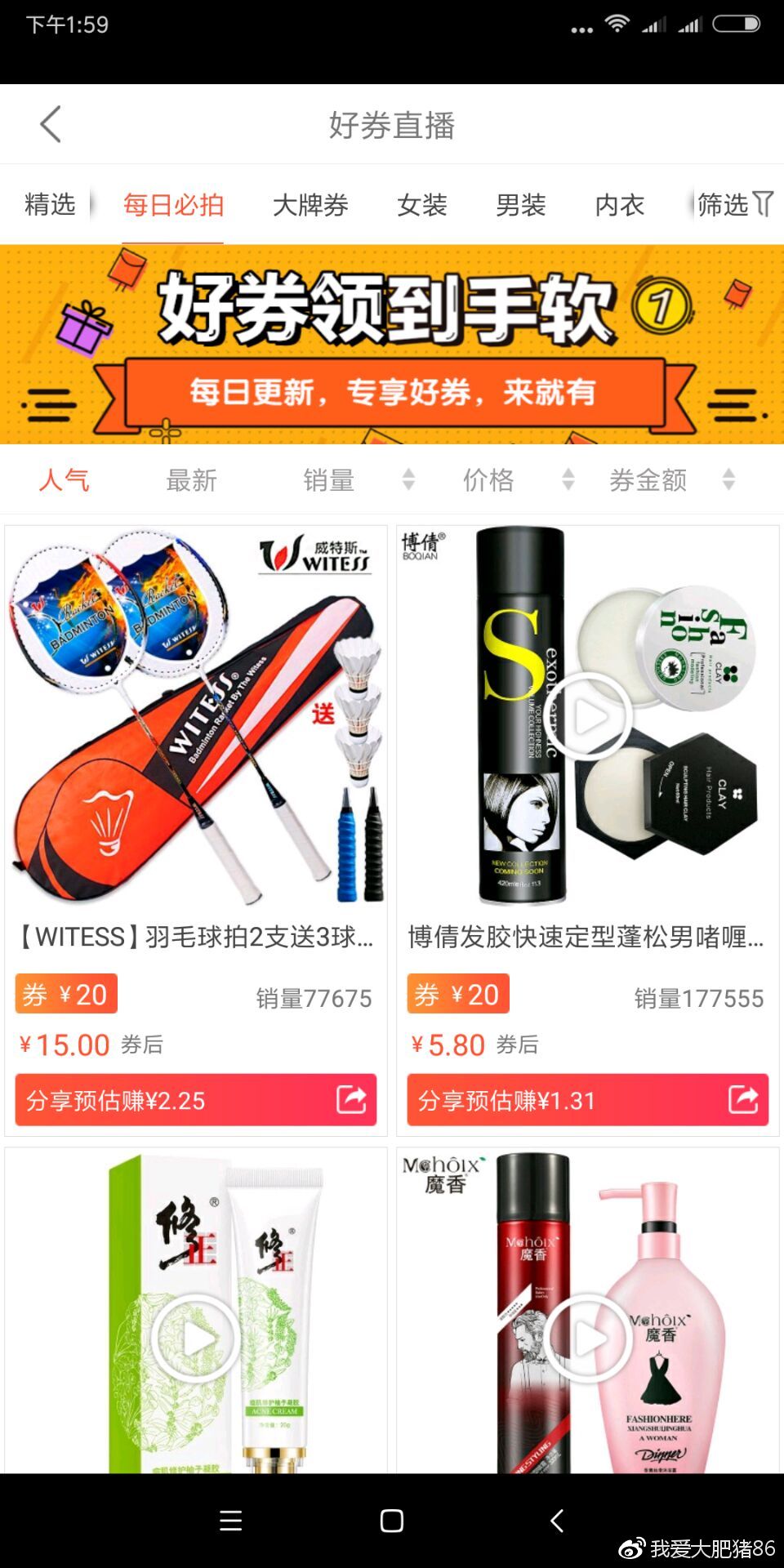Viewport: 784px width, 1568px height.
Task: Switch to the 大牌券 tab
Action: pos(310,205)
